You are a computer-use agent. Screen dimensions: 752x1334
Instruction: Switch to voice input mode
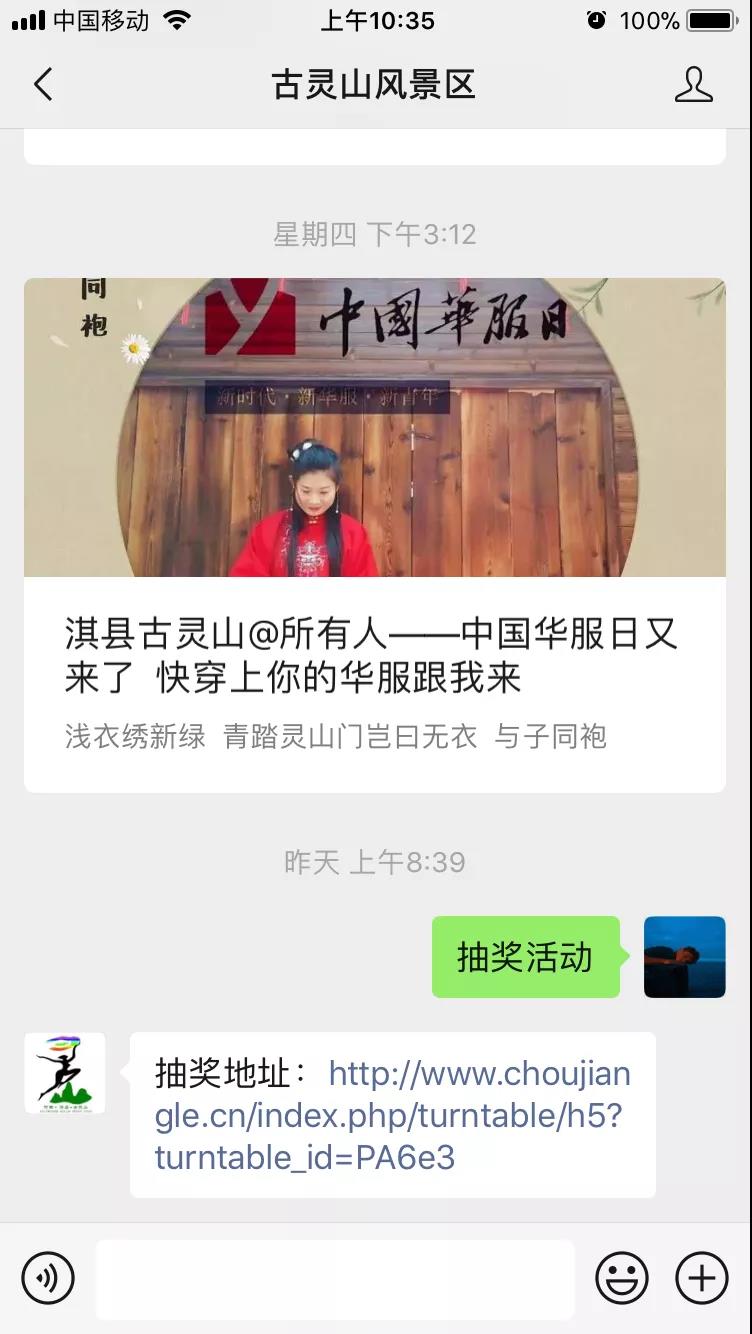coord(48,1278)
